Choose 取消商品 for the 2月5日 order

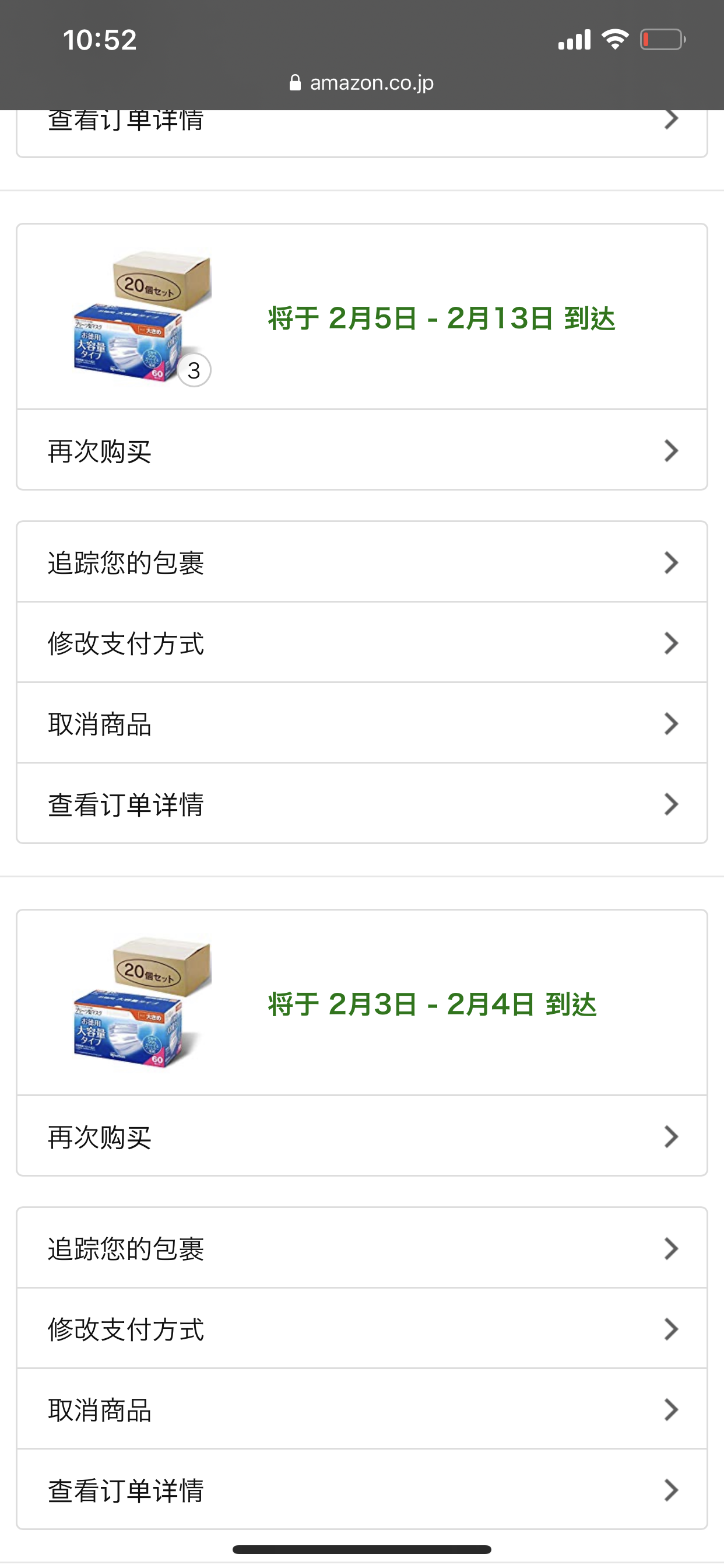pyautogui.click(x=362, y=723)
